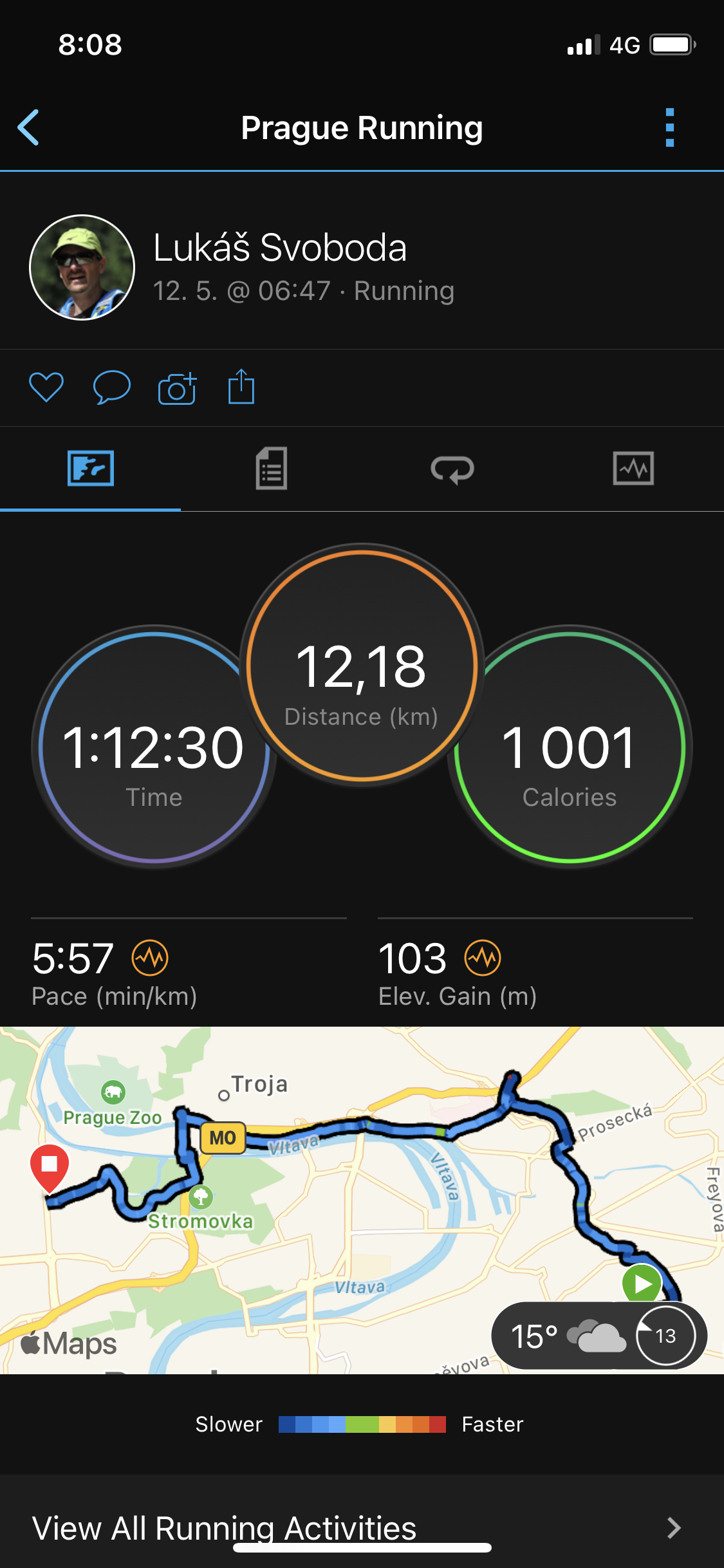Select the overview map tab
Screen dimensions: 724x1568
91,469
